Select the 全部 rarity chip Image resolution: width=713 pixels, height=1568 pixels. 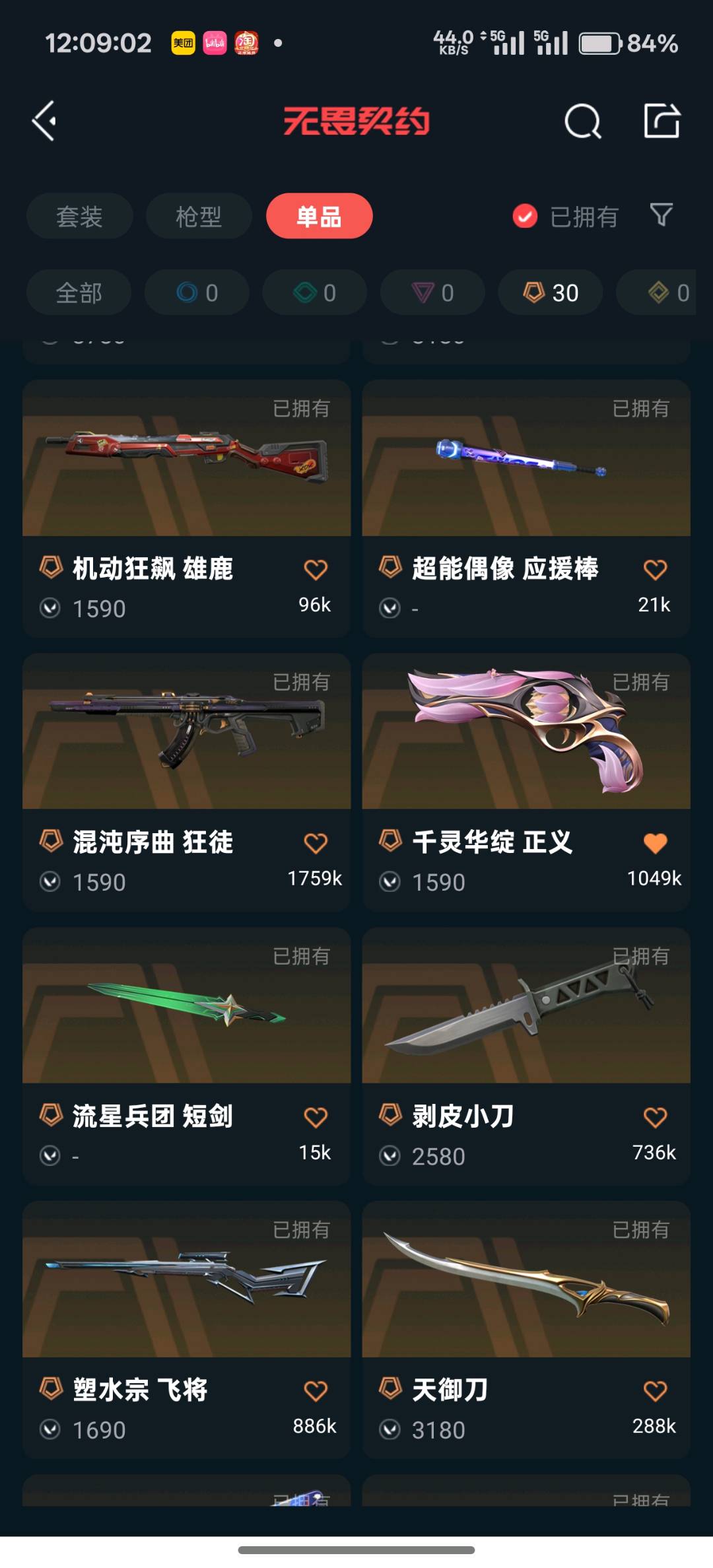pyautogui.click(x=79, y=292)
